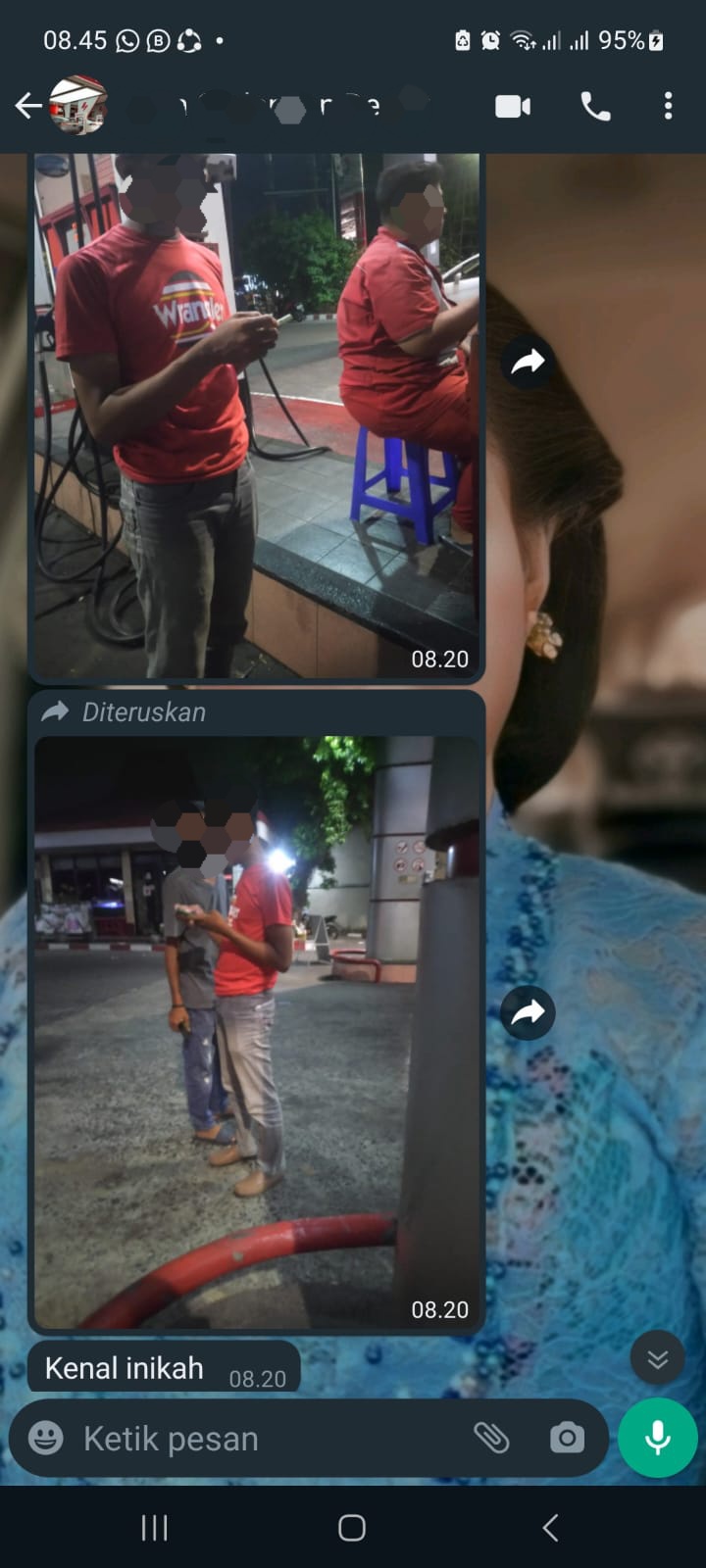Image resolution: width=706 pixels, height=1568 pixels.
Task: Record a voice message
Action: click(657, 1438)
